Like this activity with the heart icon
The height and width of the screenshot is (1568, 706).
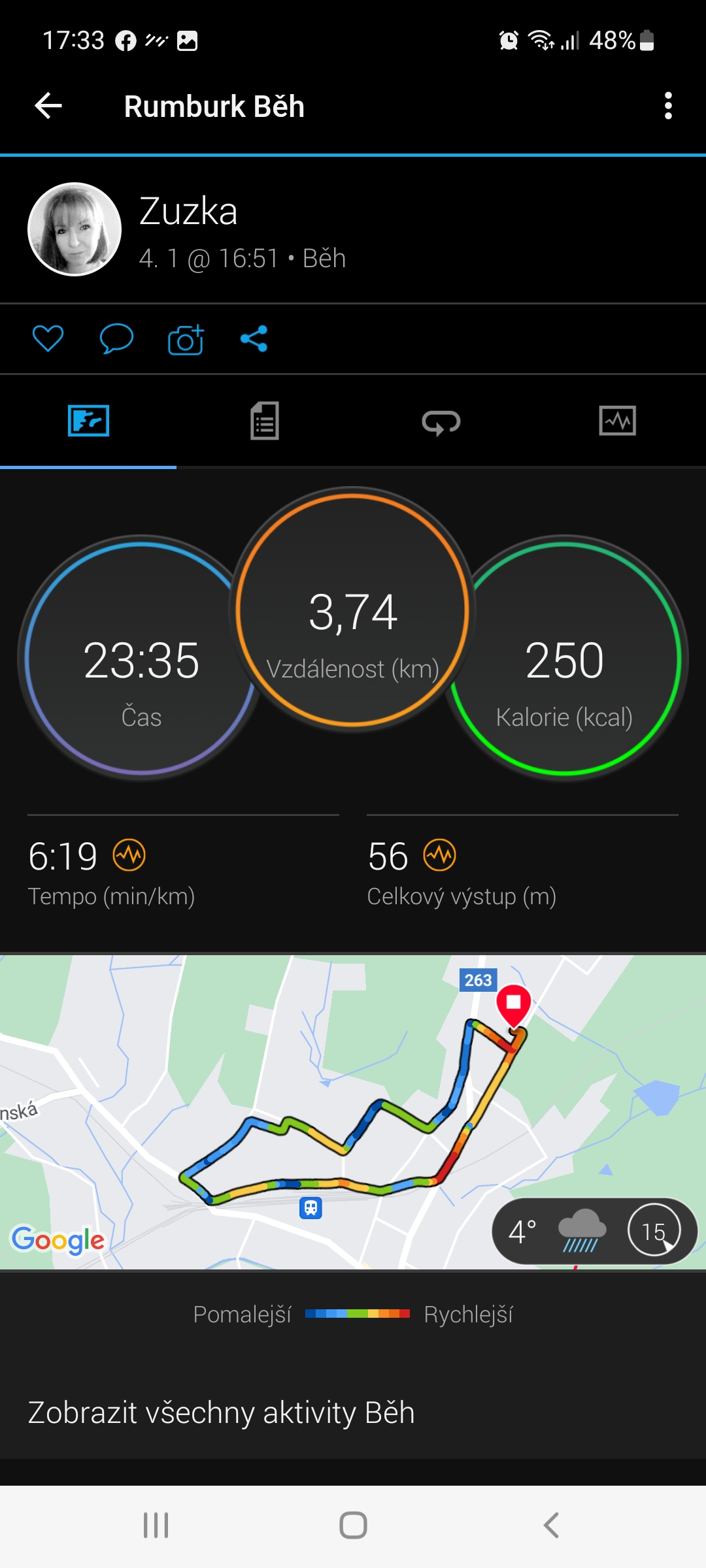(x=48, y=338)
